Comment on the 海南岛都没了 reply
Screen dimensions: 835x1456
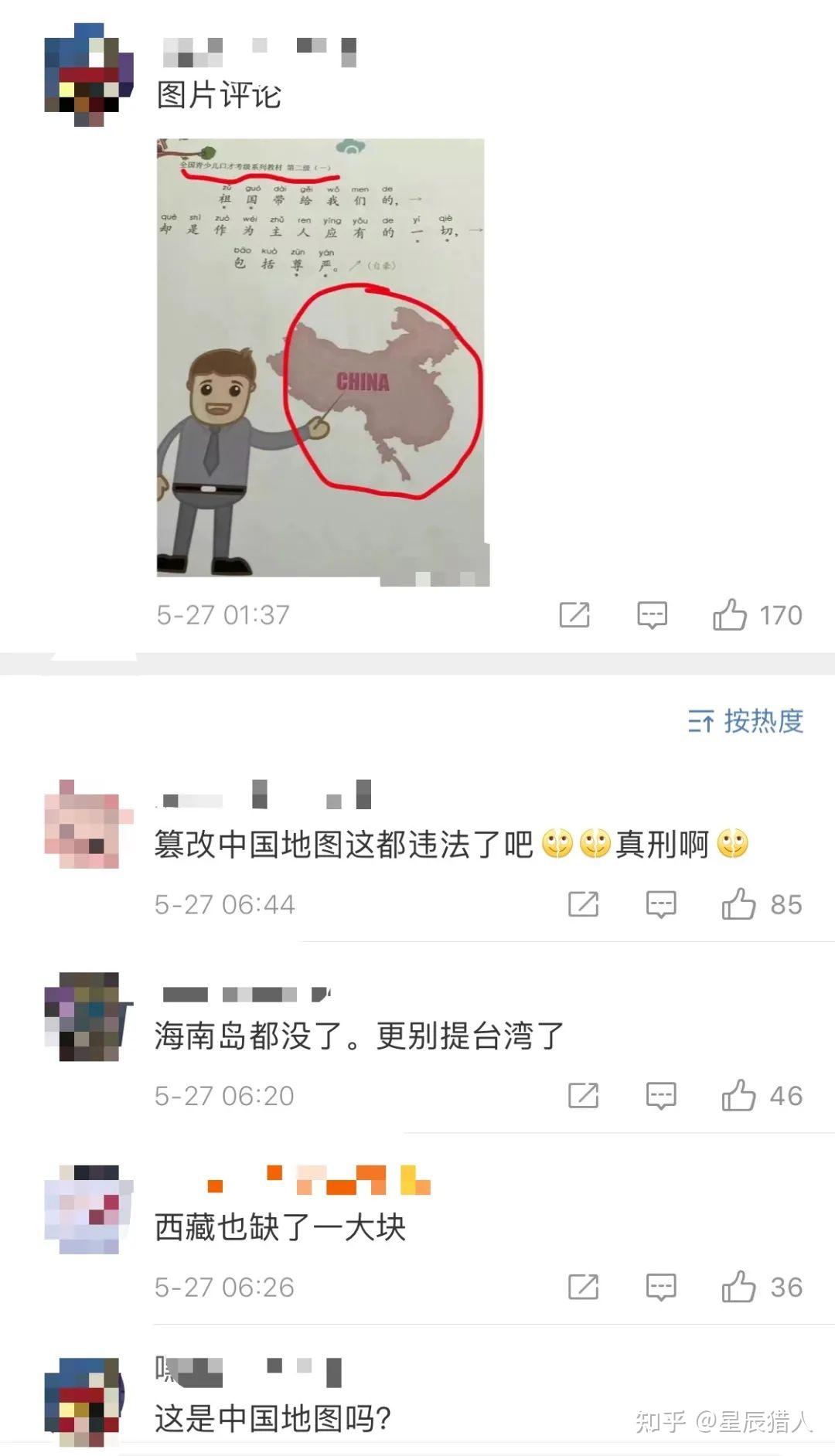[x=661, y=1096]
